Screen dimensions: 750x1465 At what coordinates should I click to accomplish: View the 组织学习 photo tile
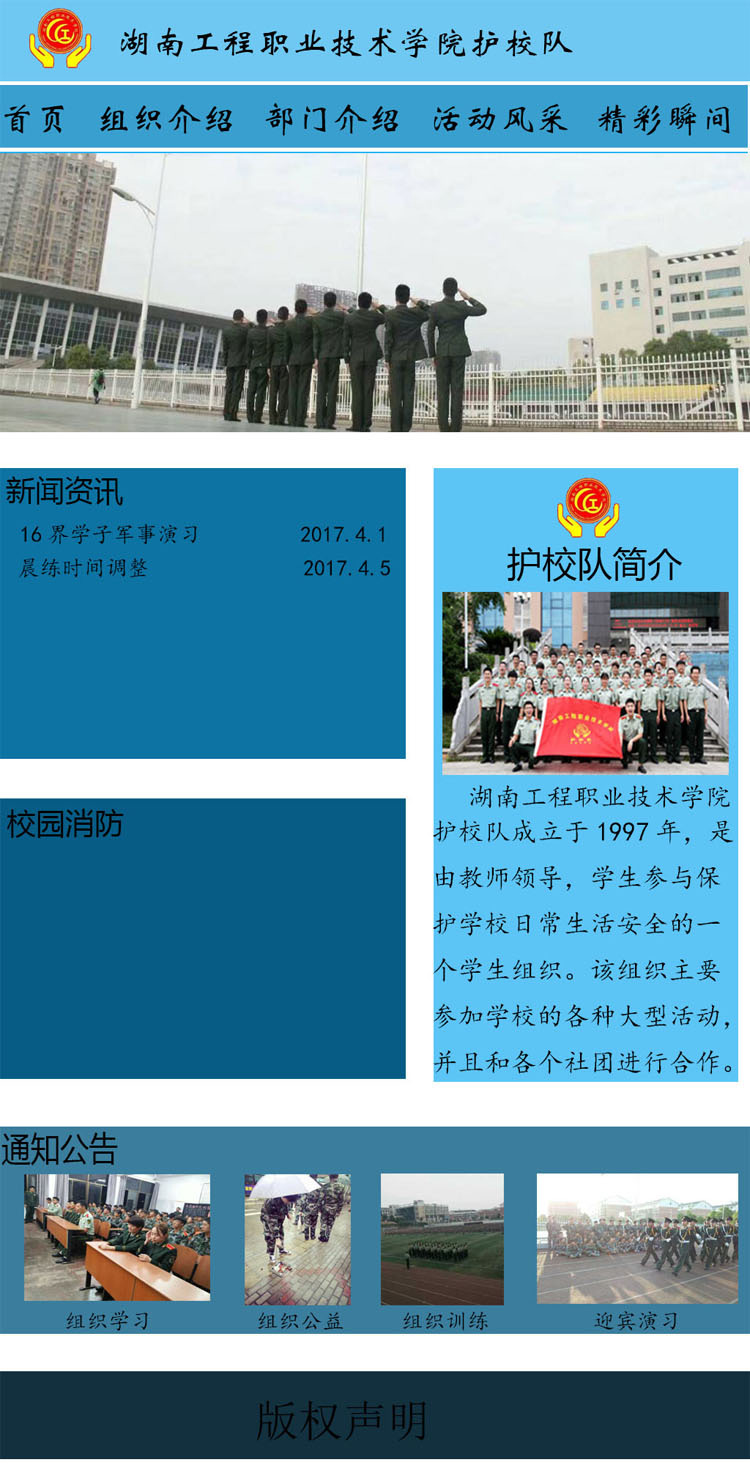click(117, 1238)
